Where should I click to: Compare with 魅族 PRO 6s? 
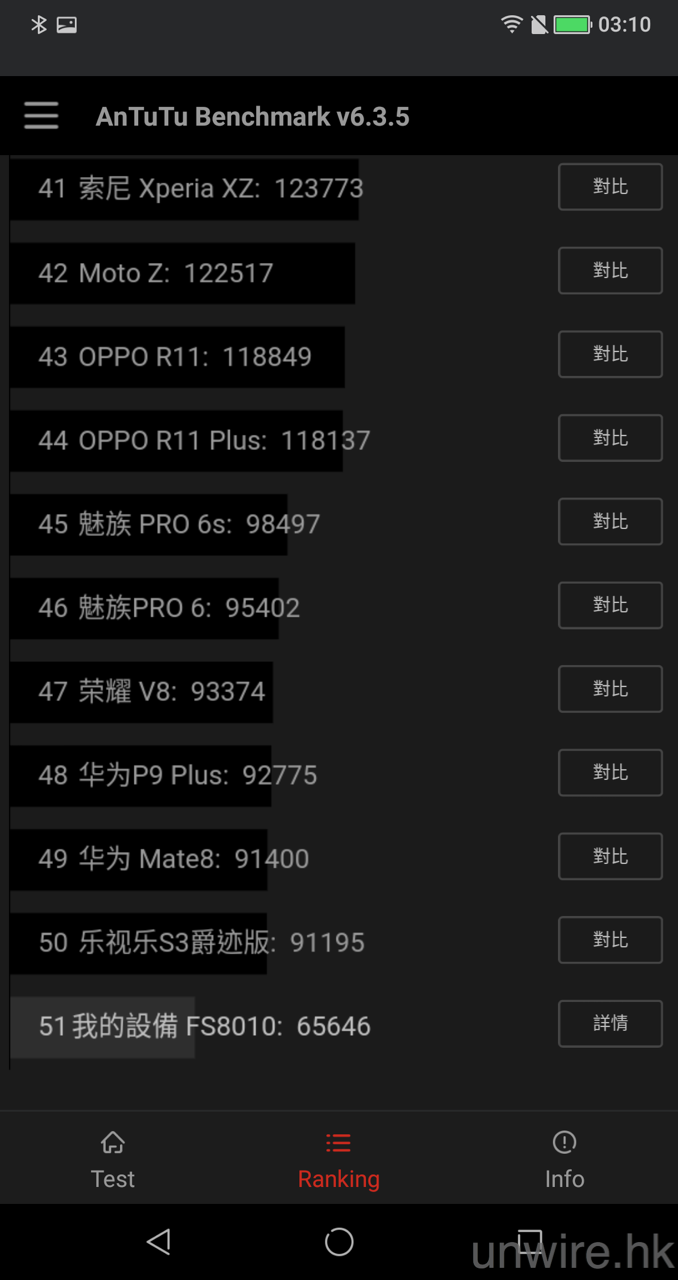pos(610,522)
